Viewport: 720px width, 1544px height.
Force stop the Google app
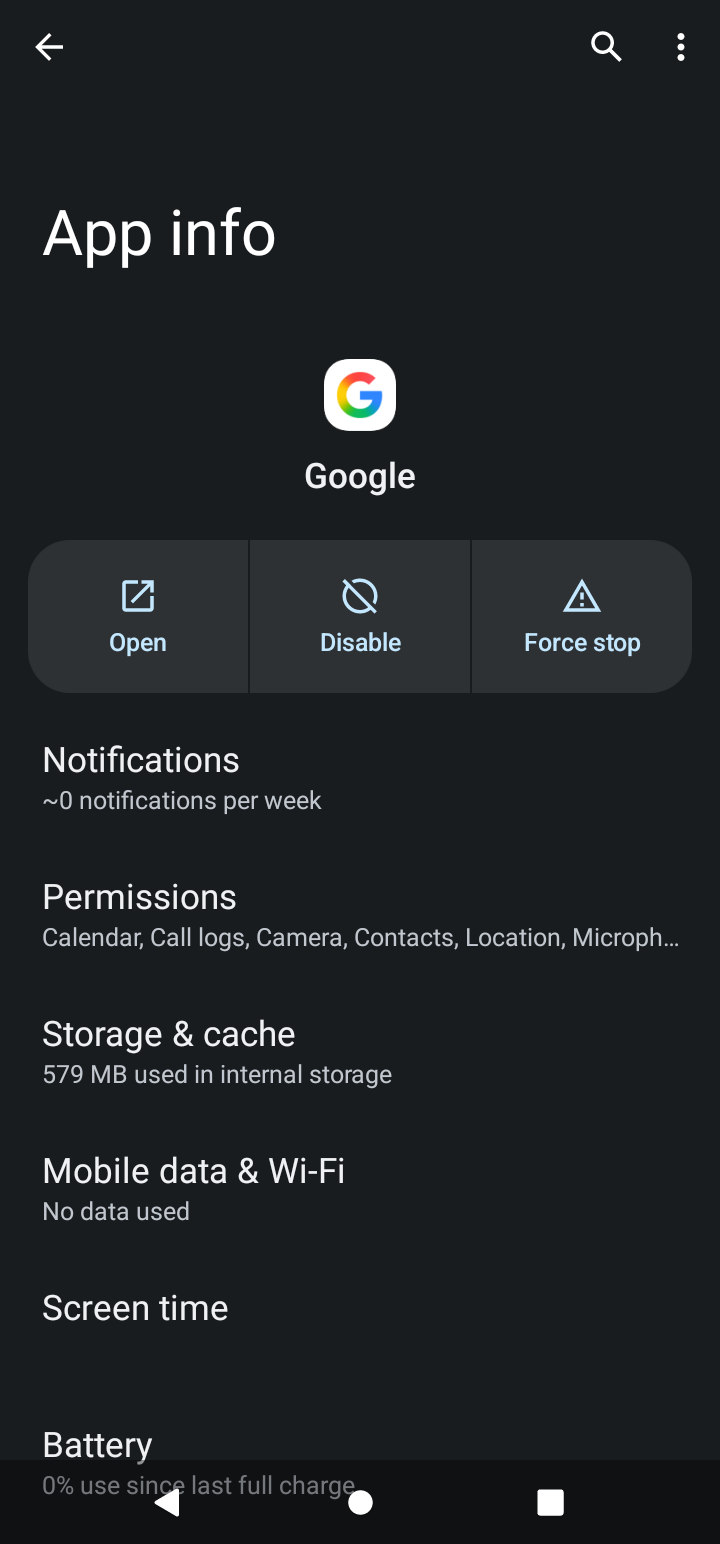(582, 616)
